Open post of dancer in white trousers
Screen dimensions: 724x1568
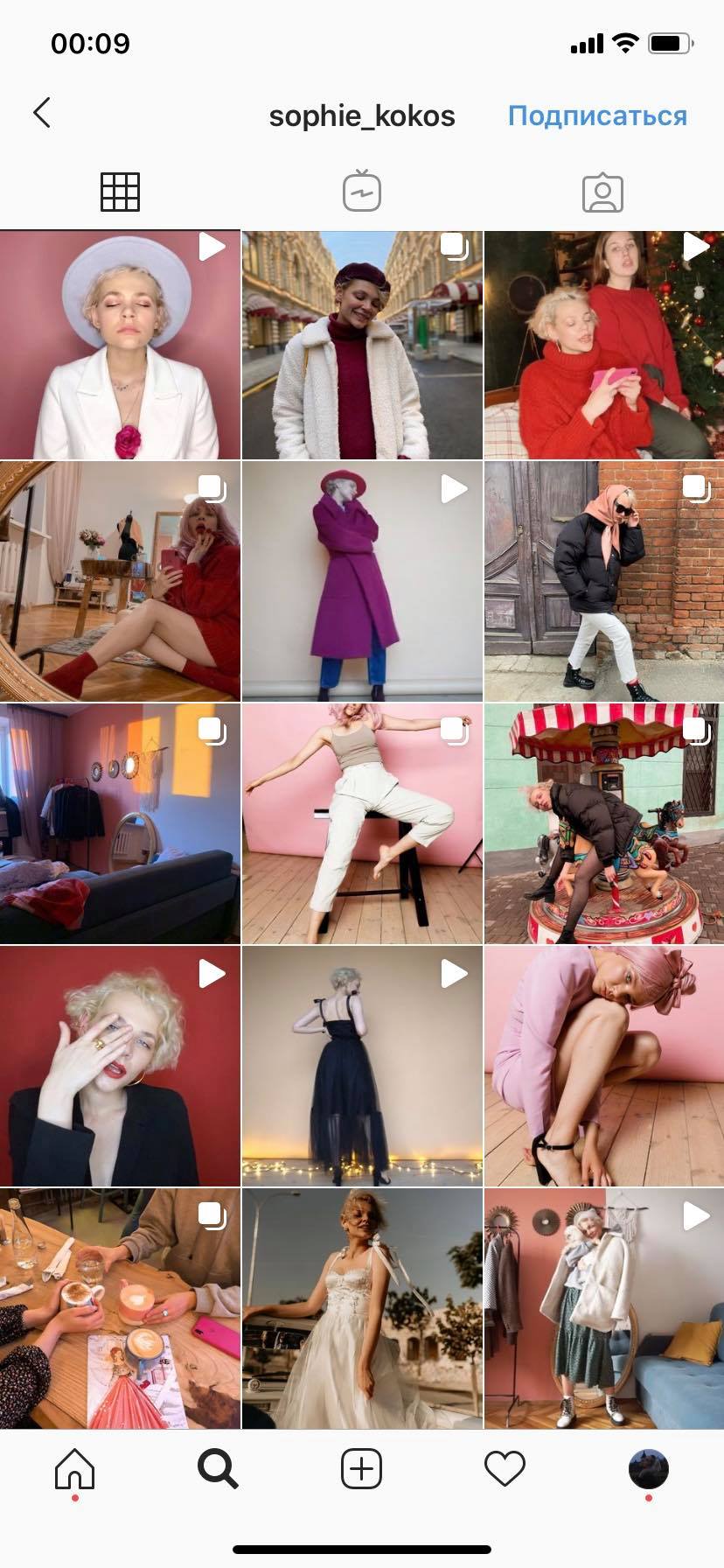click(362, 823)
